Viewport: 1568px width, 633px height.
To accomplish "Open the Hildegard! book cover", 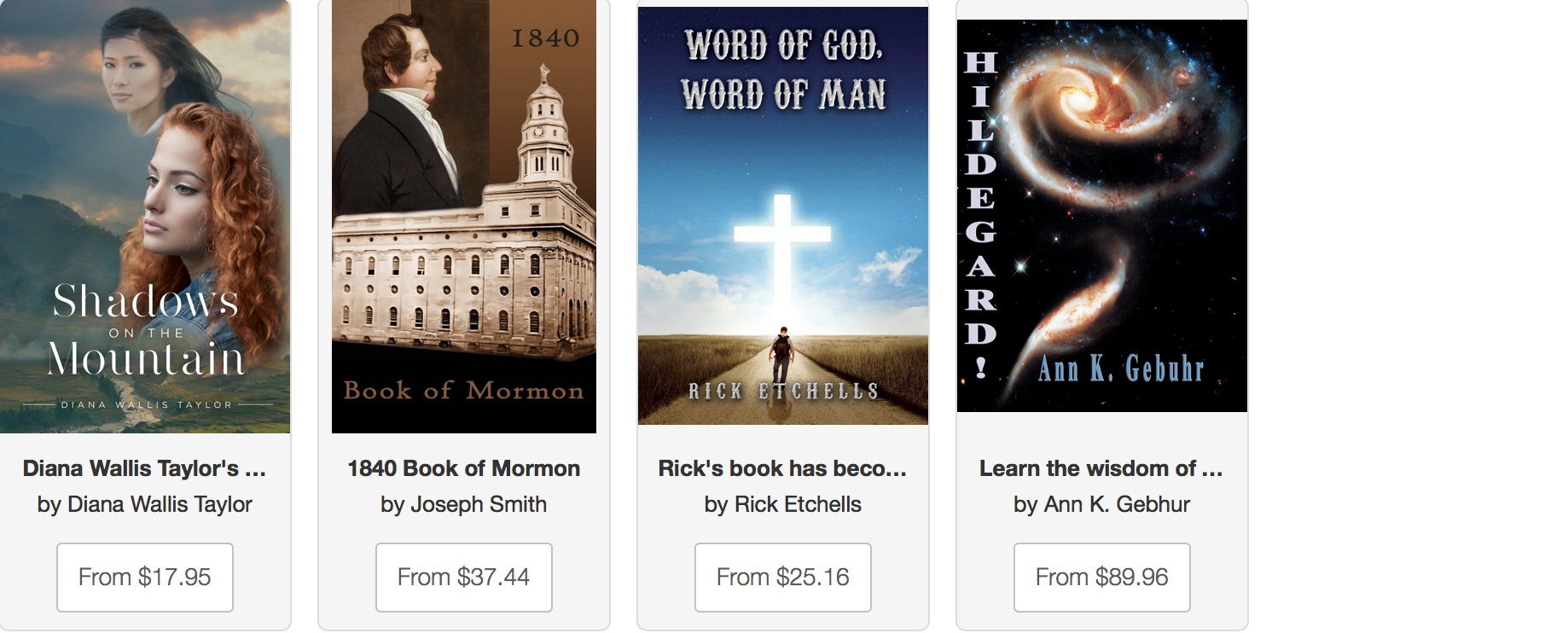I will [x=1101, y=215].
